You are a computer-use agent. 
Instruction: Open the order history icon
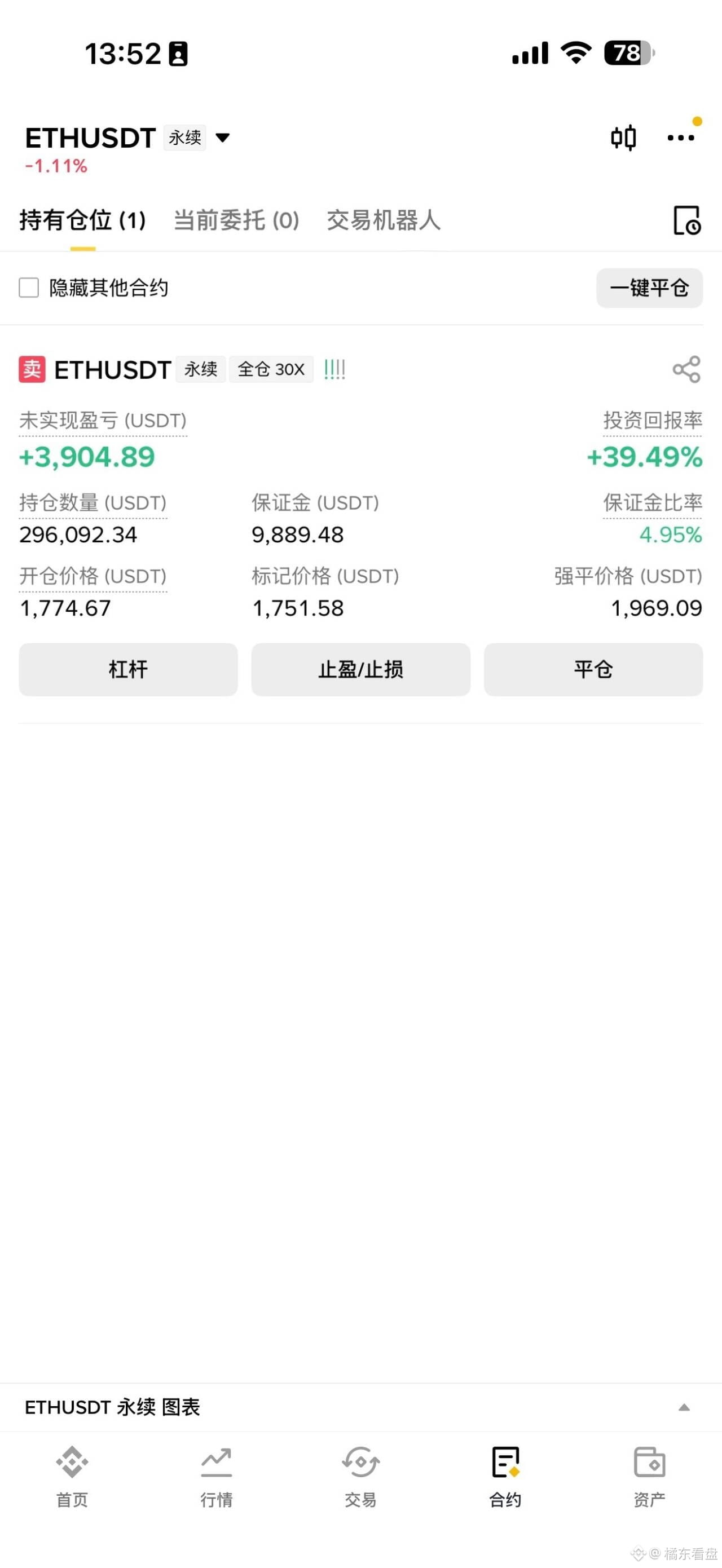coord(686,220)
